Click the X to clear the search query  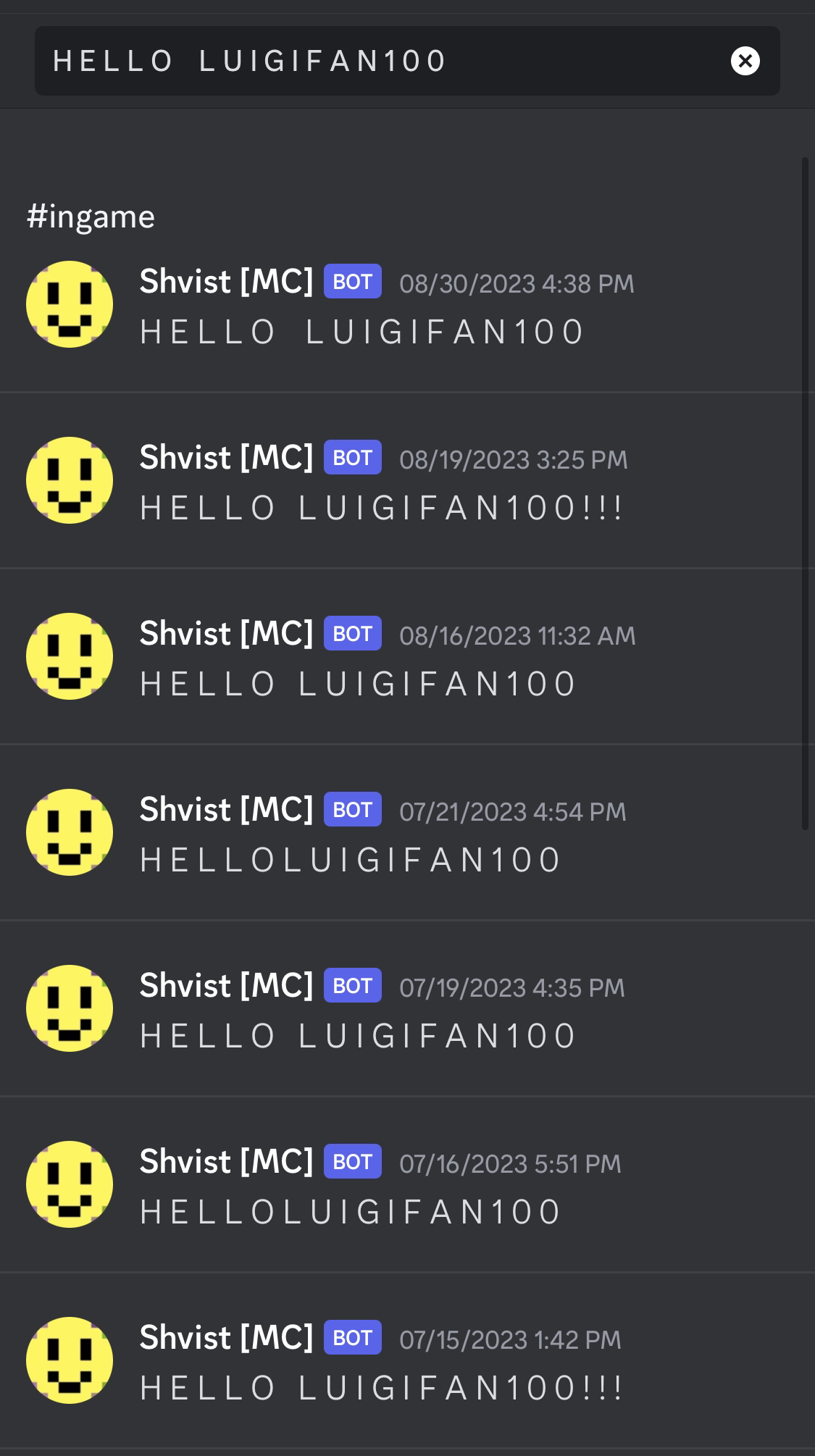745,61
